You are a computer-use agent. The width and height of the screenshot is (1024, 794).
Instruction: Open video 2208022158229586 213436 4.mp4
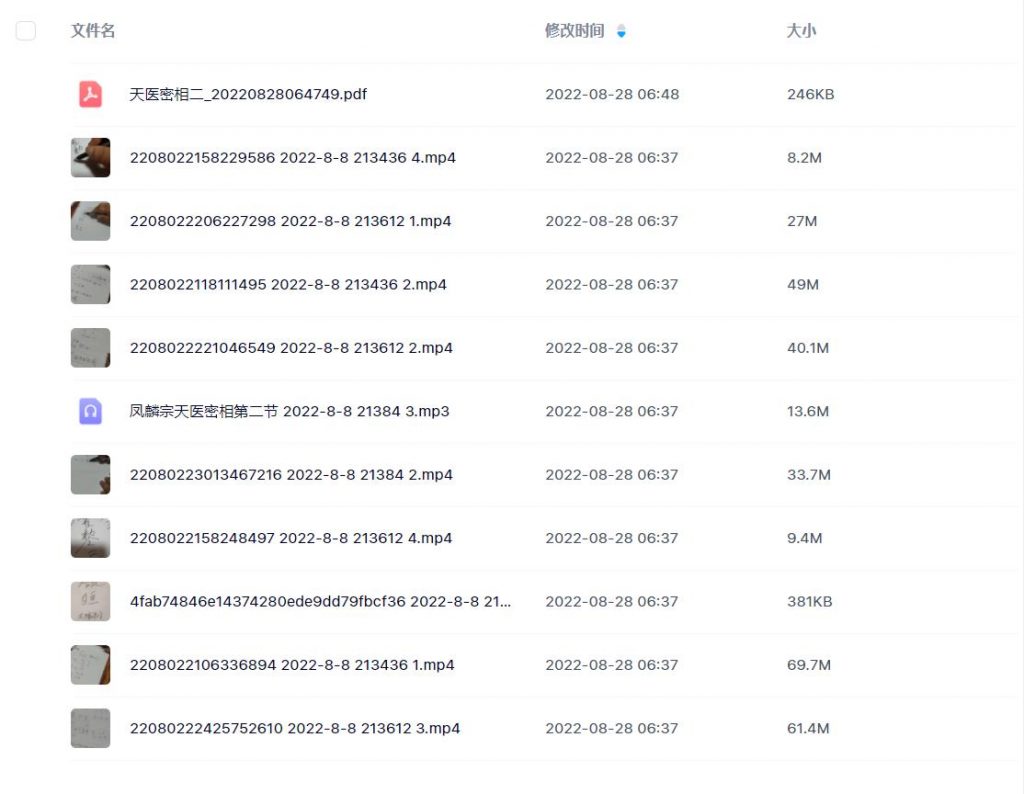point(292,158)
